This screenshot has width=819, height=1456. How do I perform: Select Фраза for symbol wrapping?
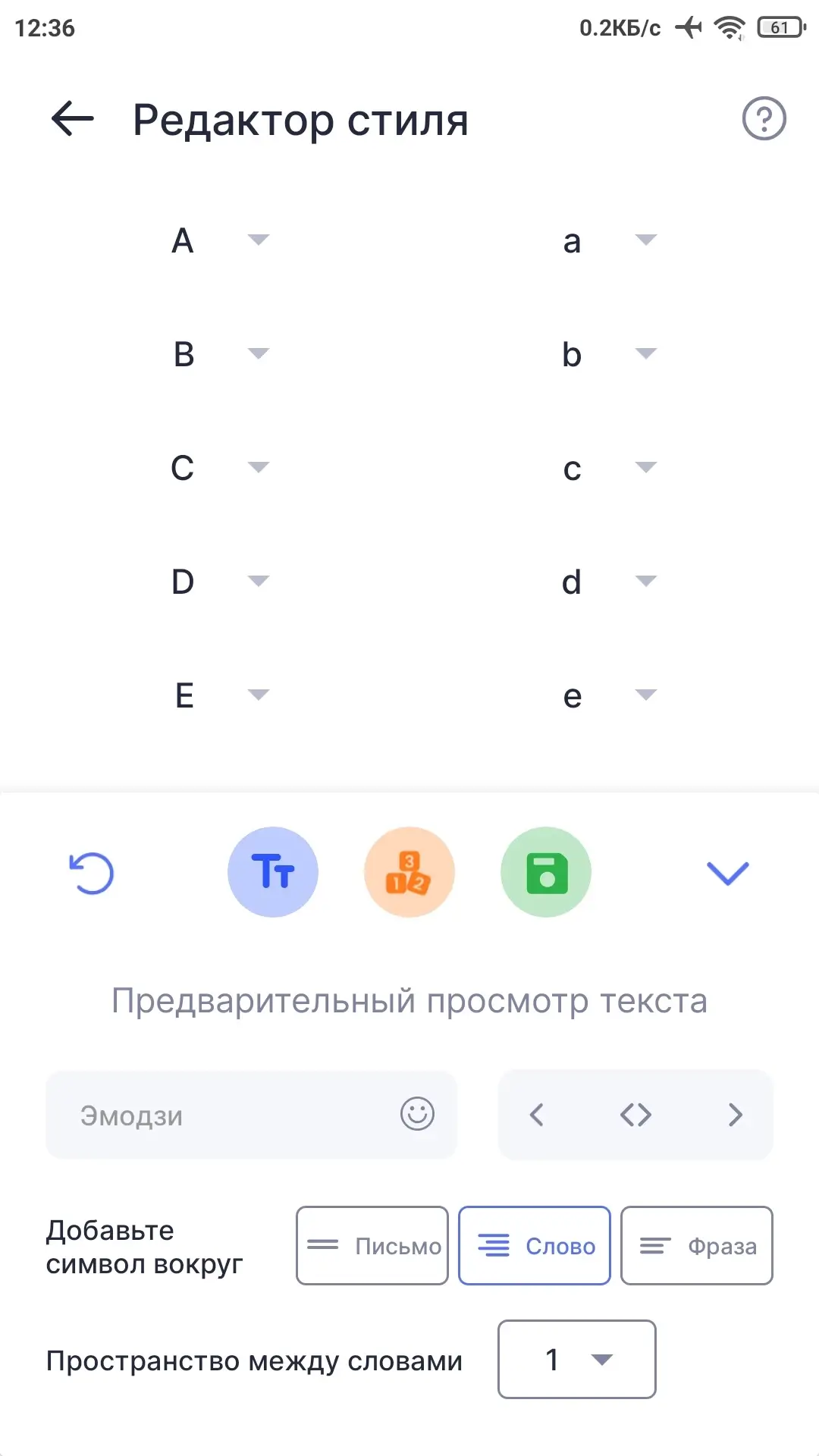(x=697, y=1246)
